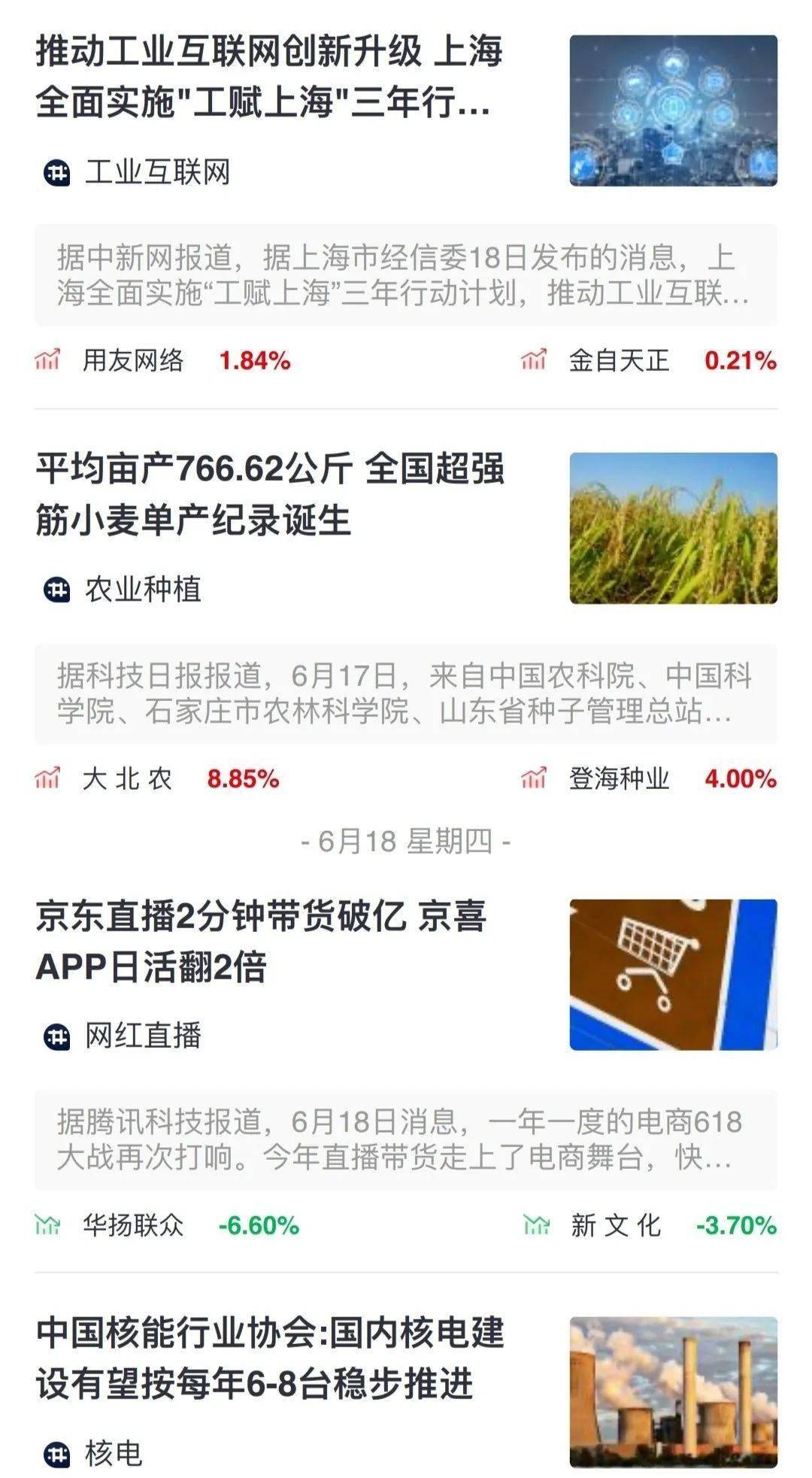Tap the cooling towers article thumbnail
The height and width of the screenshot is (1478, 812).
(x=673, y=1392)
